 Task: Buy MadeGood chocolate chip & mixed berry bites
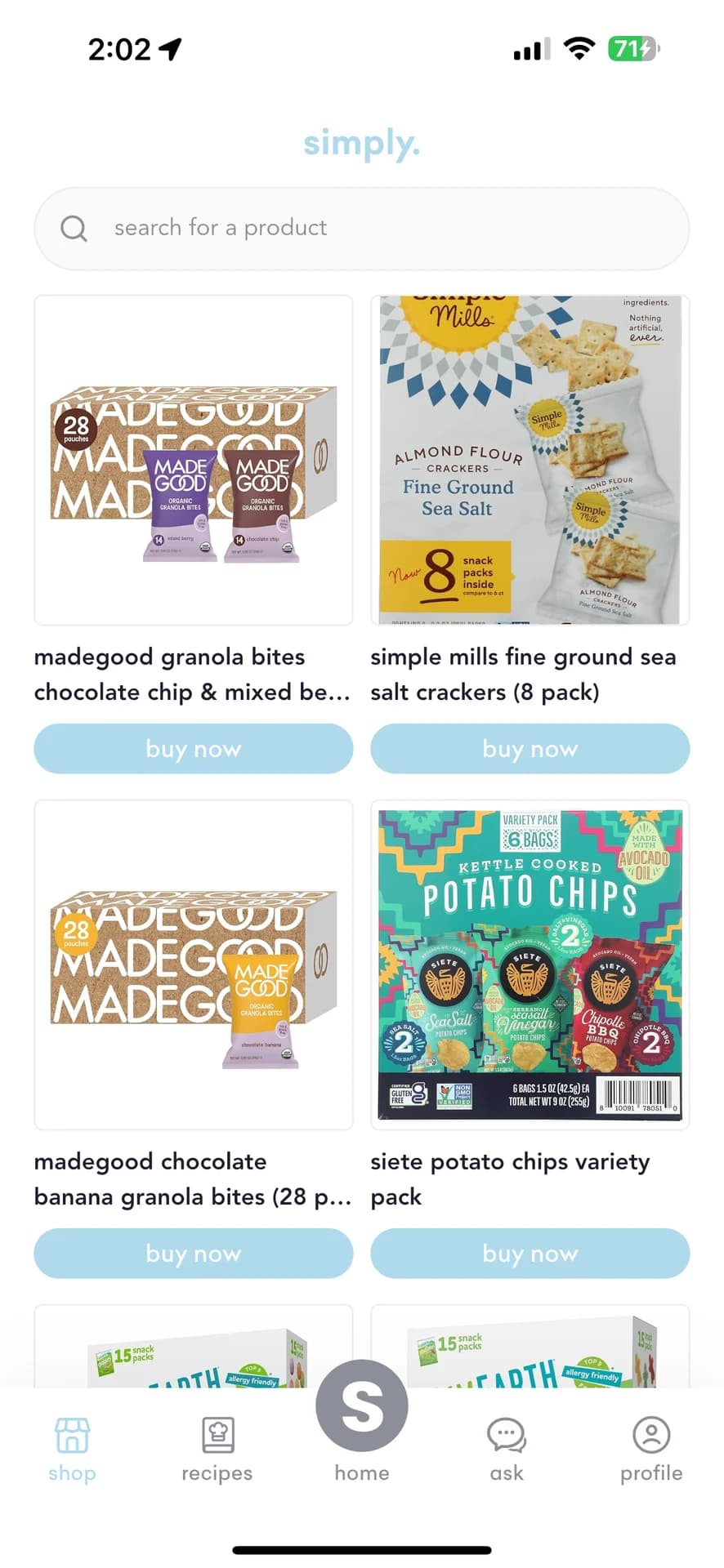coord(194,748)
